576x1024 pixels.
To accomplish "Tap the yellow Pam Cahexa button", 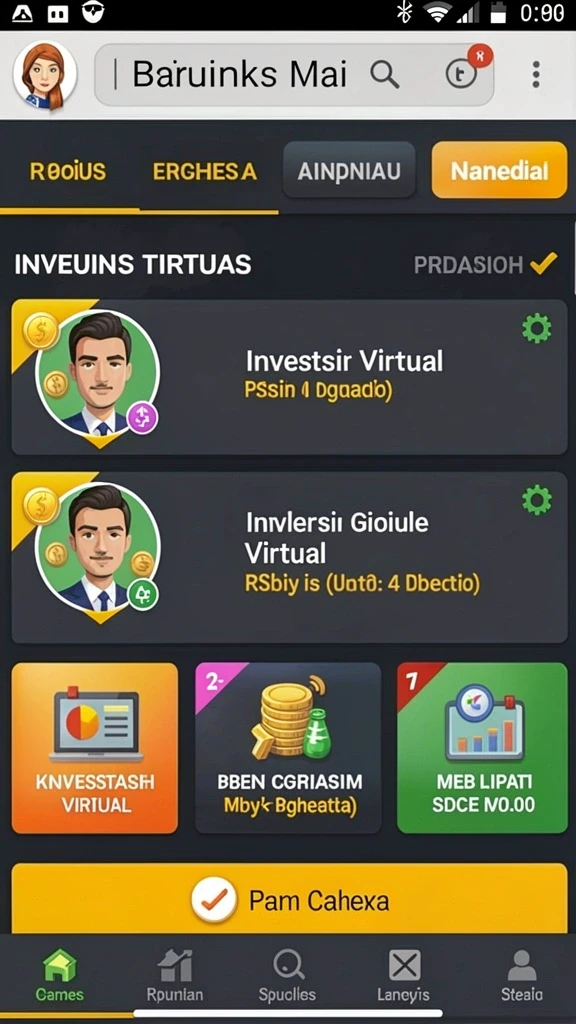I will (289, 899).
